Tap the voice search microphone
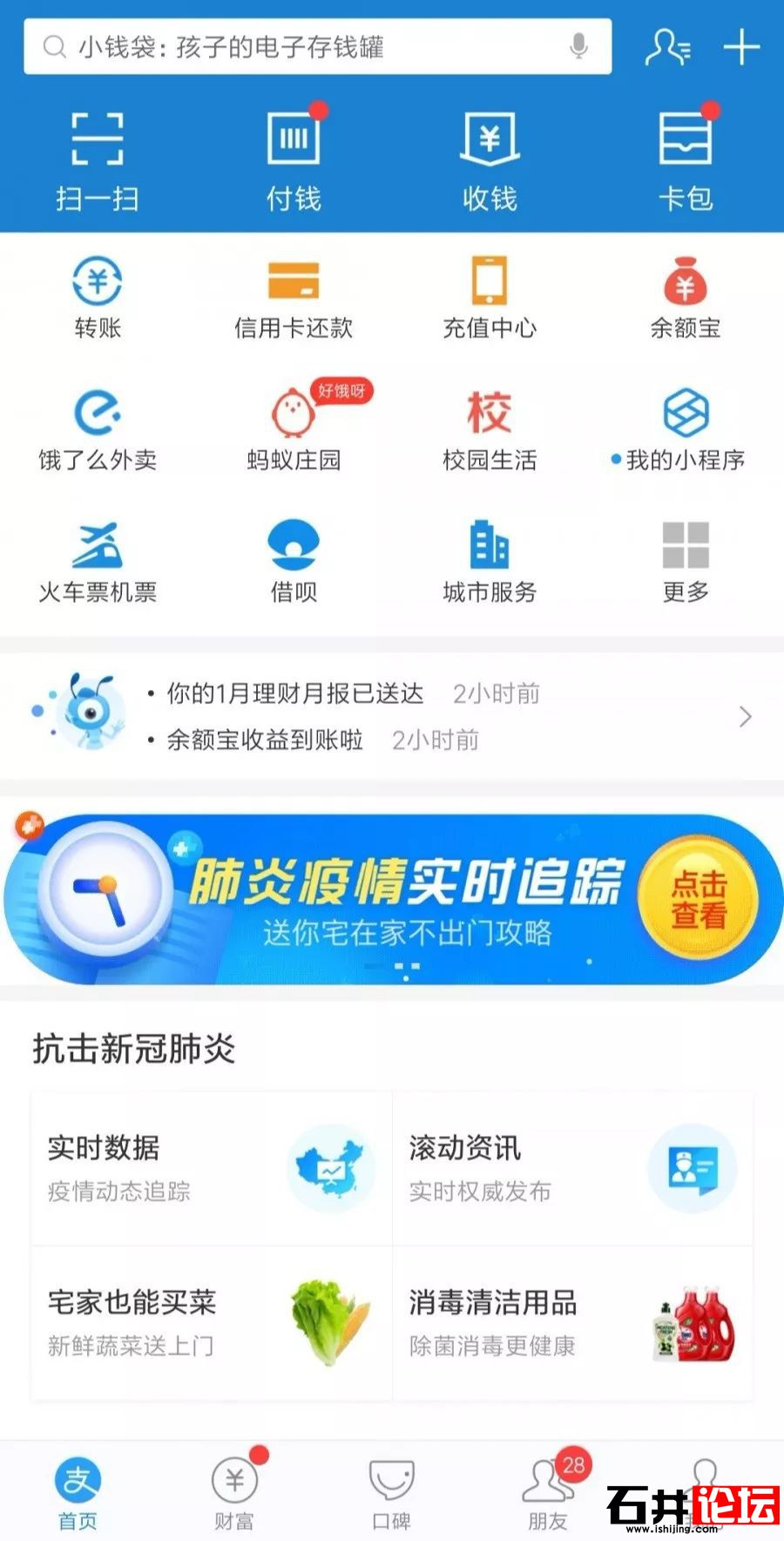This screenshot has width=784, height=1541. (x=578, y=46)
